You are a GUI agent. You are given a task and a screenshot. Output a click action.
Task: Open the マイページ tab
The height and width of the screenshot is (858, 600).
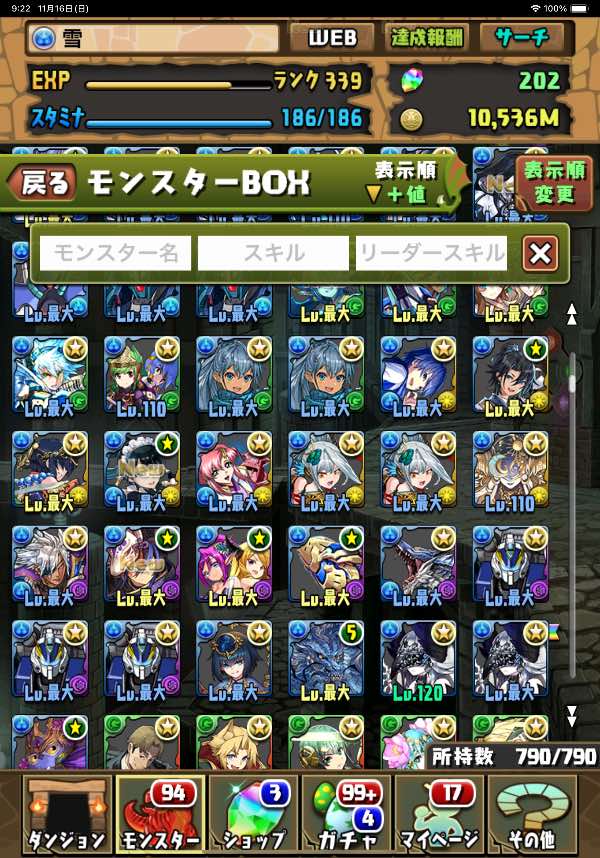pyautogui.click(x=438, y=813)
